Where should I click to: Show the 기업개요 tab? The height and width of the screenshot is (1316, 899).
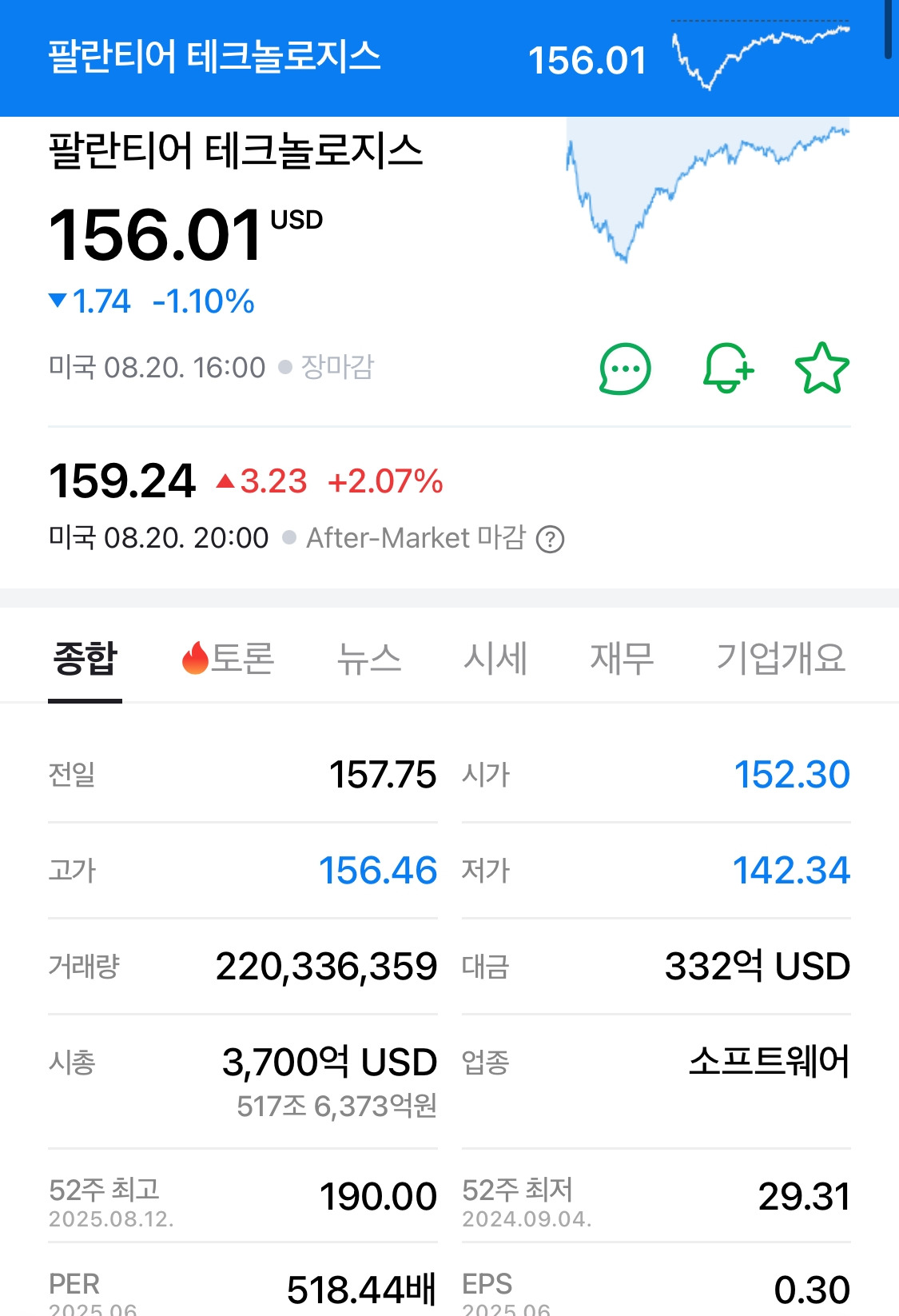(781, 660)
